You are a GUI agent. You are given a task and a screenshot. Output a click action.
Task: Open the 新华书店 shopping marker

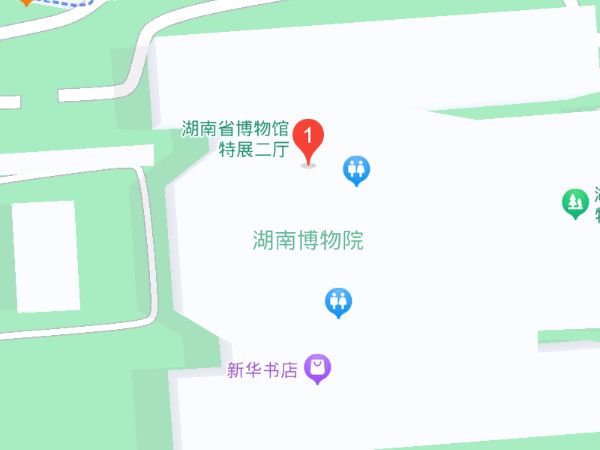[317, 369]
